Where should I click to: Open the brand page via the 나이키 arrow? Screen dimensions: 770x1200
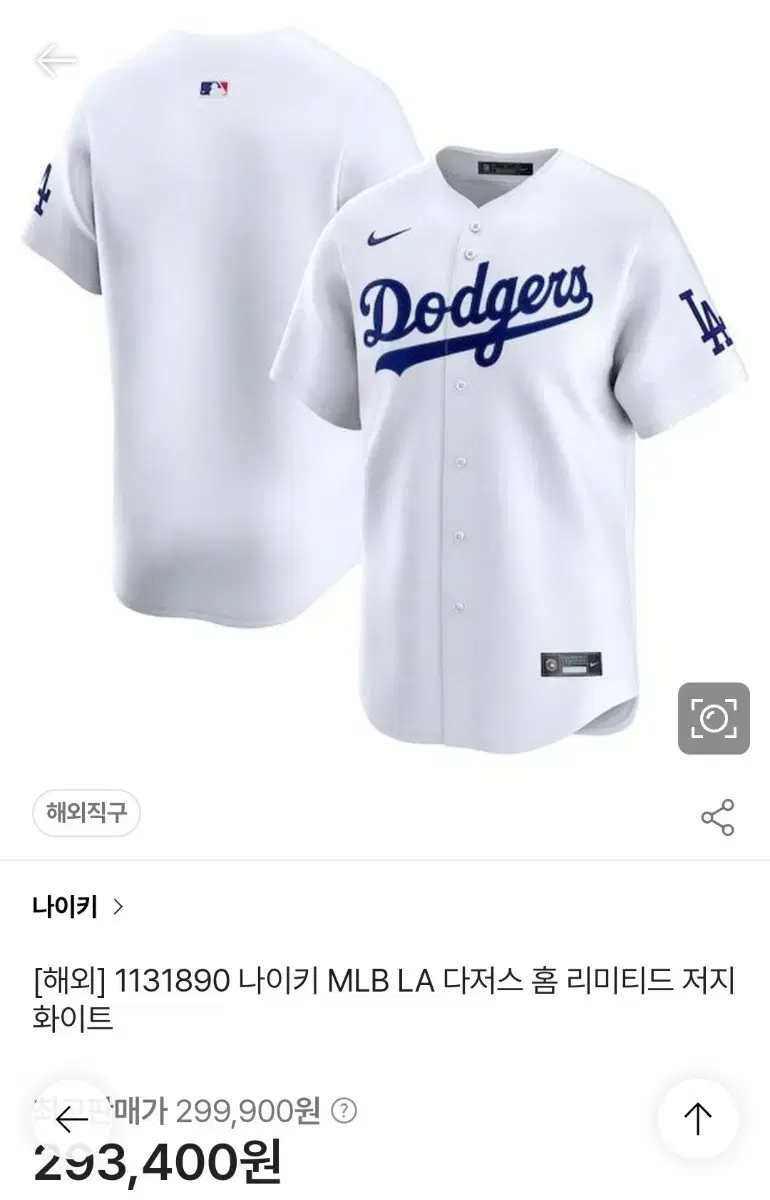pyautogui.click(x=120, y=906)
